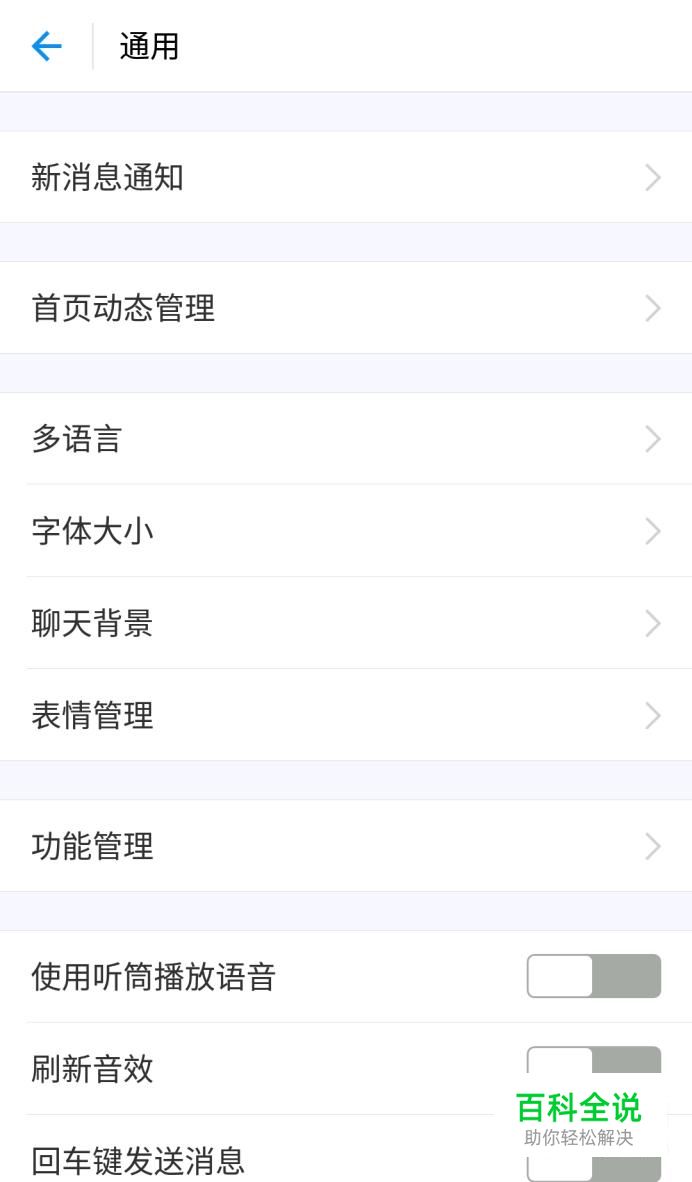
Task: Go back using the blue arrow
Action: [46, 46]
